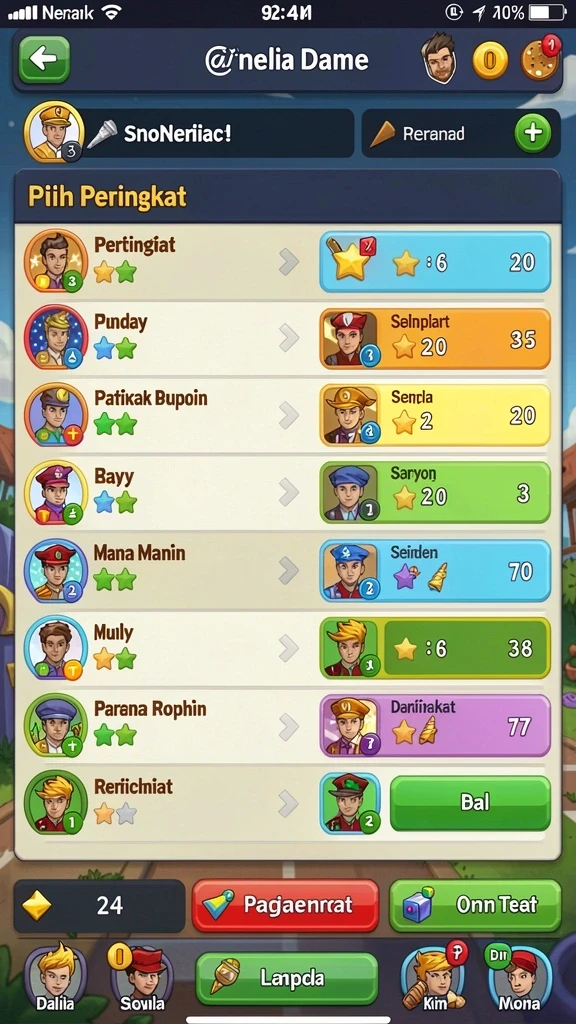Open the Kim tab
Viewport: 576px width, 1024px height.
coord(434,978)
